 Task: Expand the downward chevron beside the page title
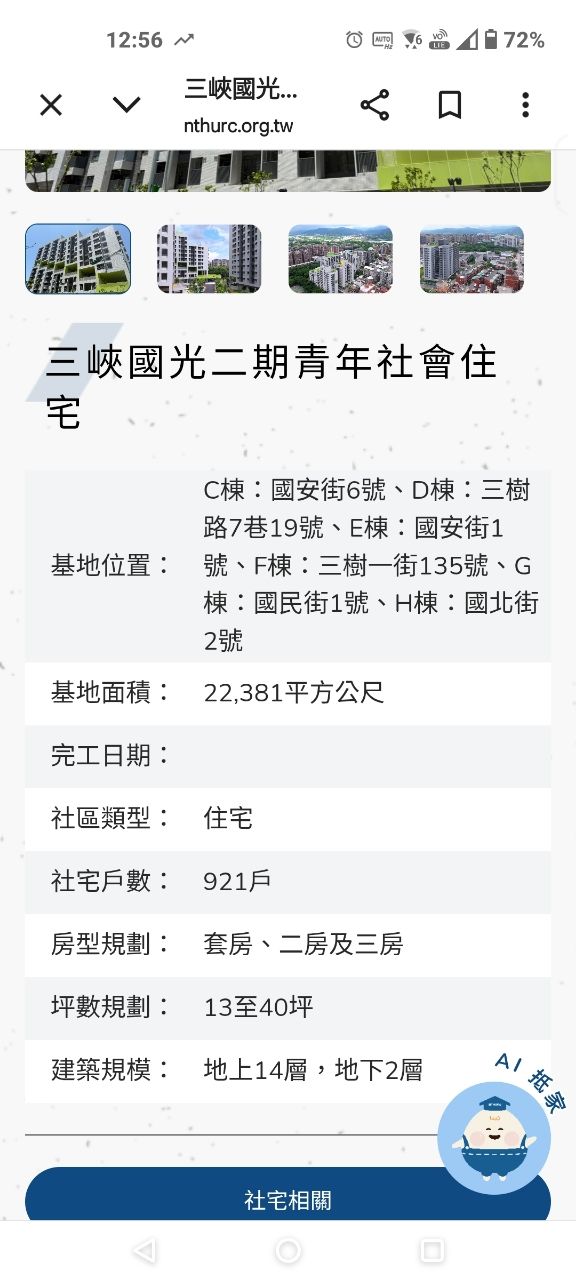(x=126, y=105)
